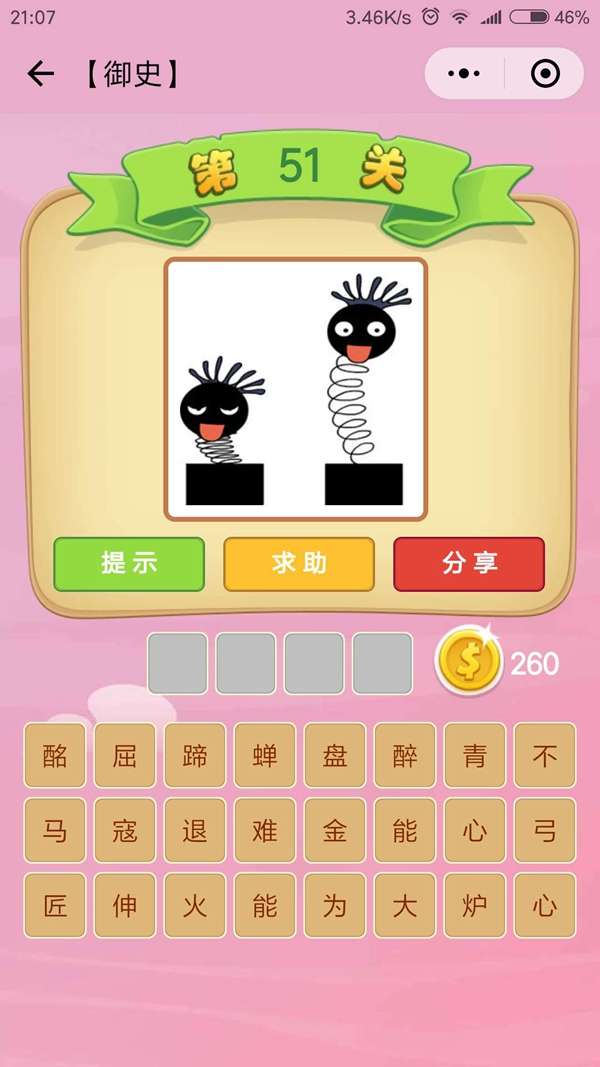The width and height of the screenshot is (600, 1067).
Task: Select the 退 character tile
Action: pyautogui.click(x=195, y=830)
